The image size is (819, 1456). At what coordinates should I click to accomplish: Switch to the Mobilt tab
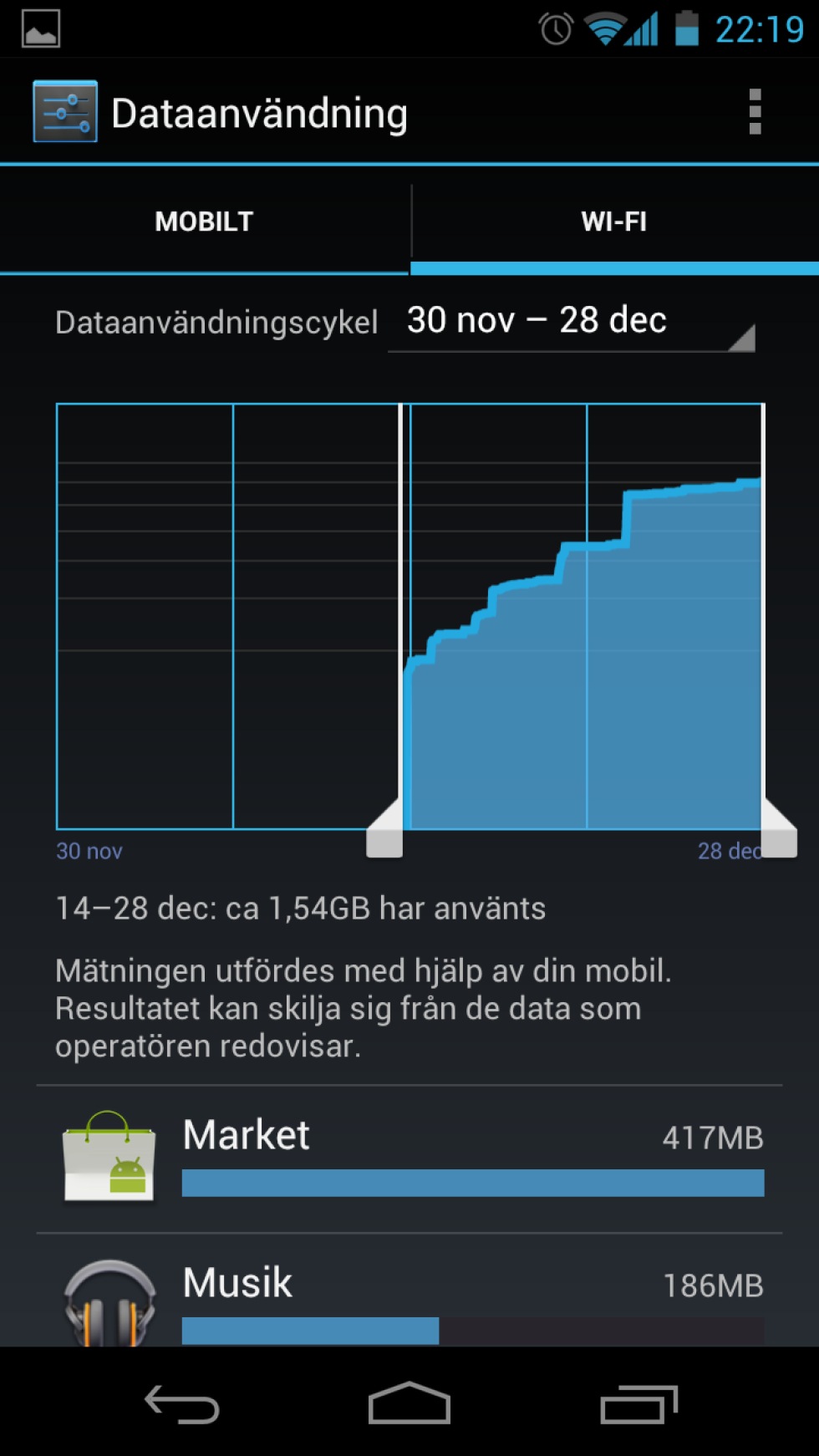[x=204, y=221]
